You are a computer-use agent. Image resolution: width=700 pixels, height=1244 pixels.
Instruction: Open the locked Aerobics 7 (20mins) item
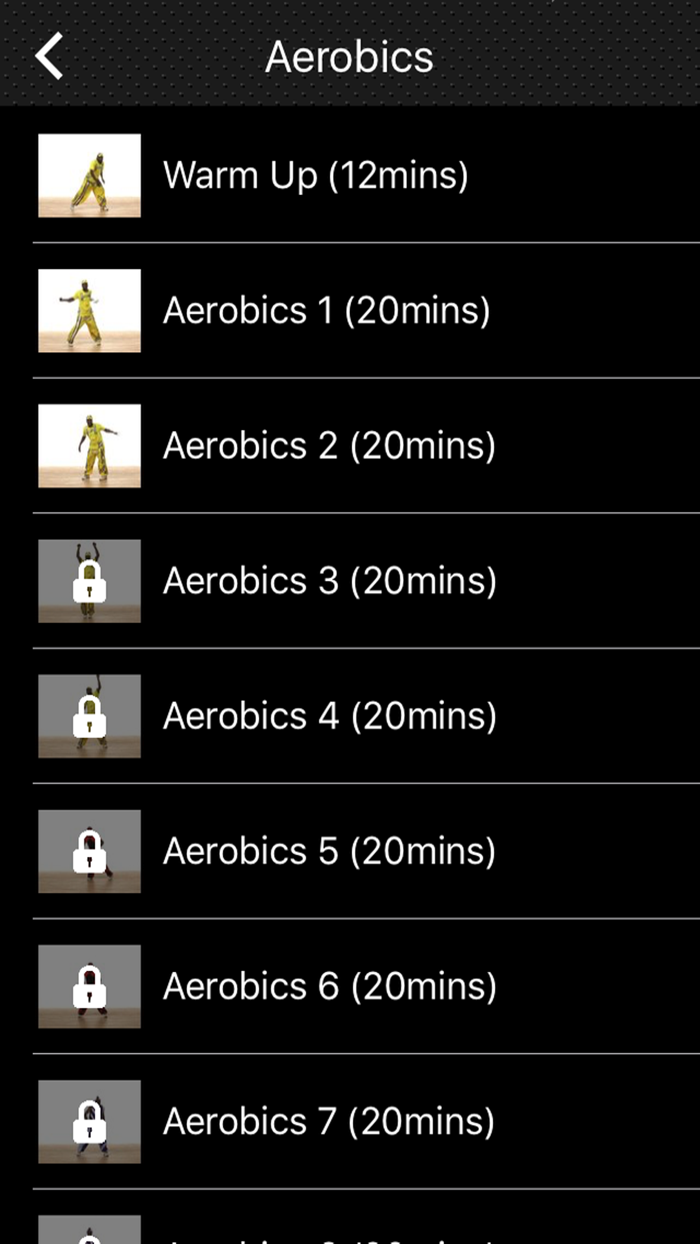pos(329,1121)
